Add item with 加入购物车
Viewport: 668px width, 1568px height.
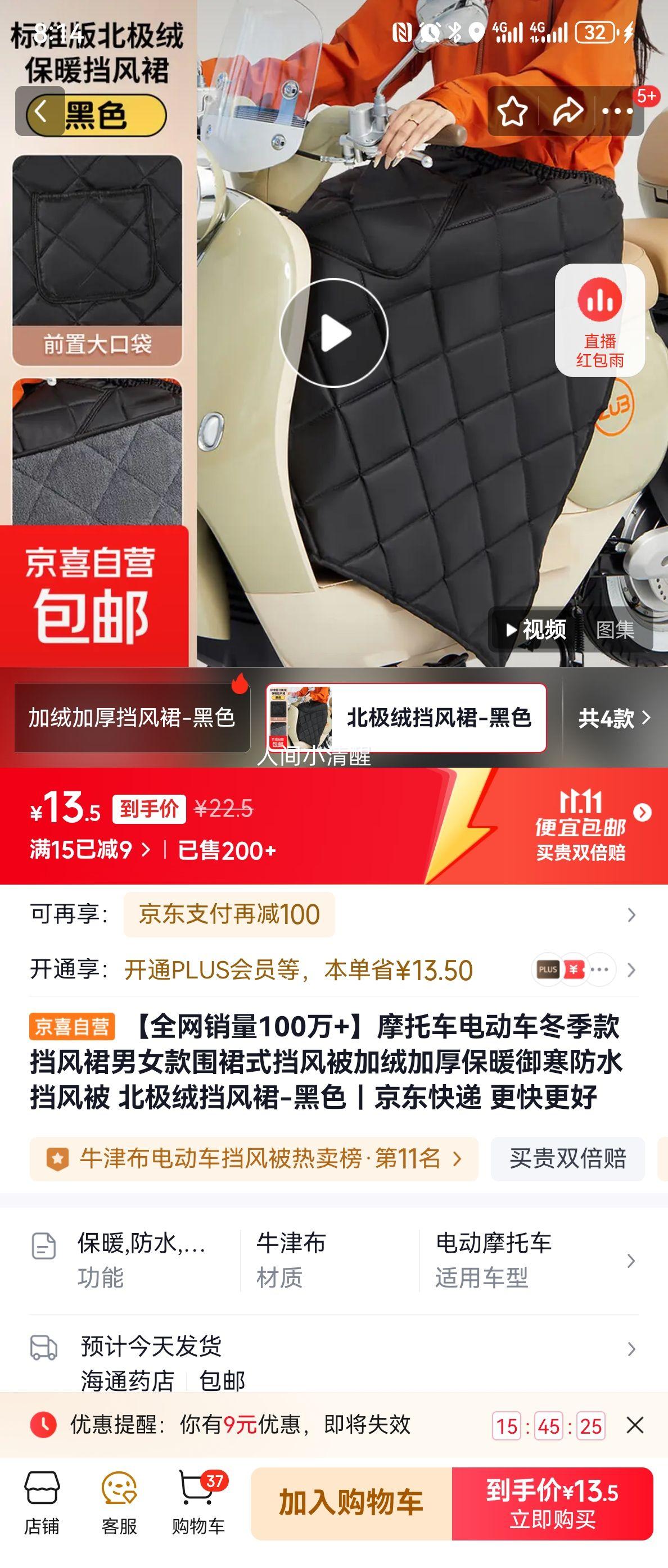pyautogui.click(x=351, y=1503)
